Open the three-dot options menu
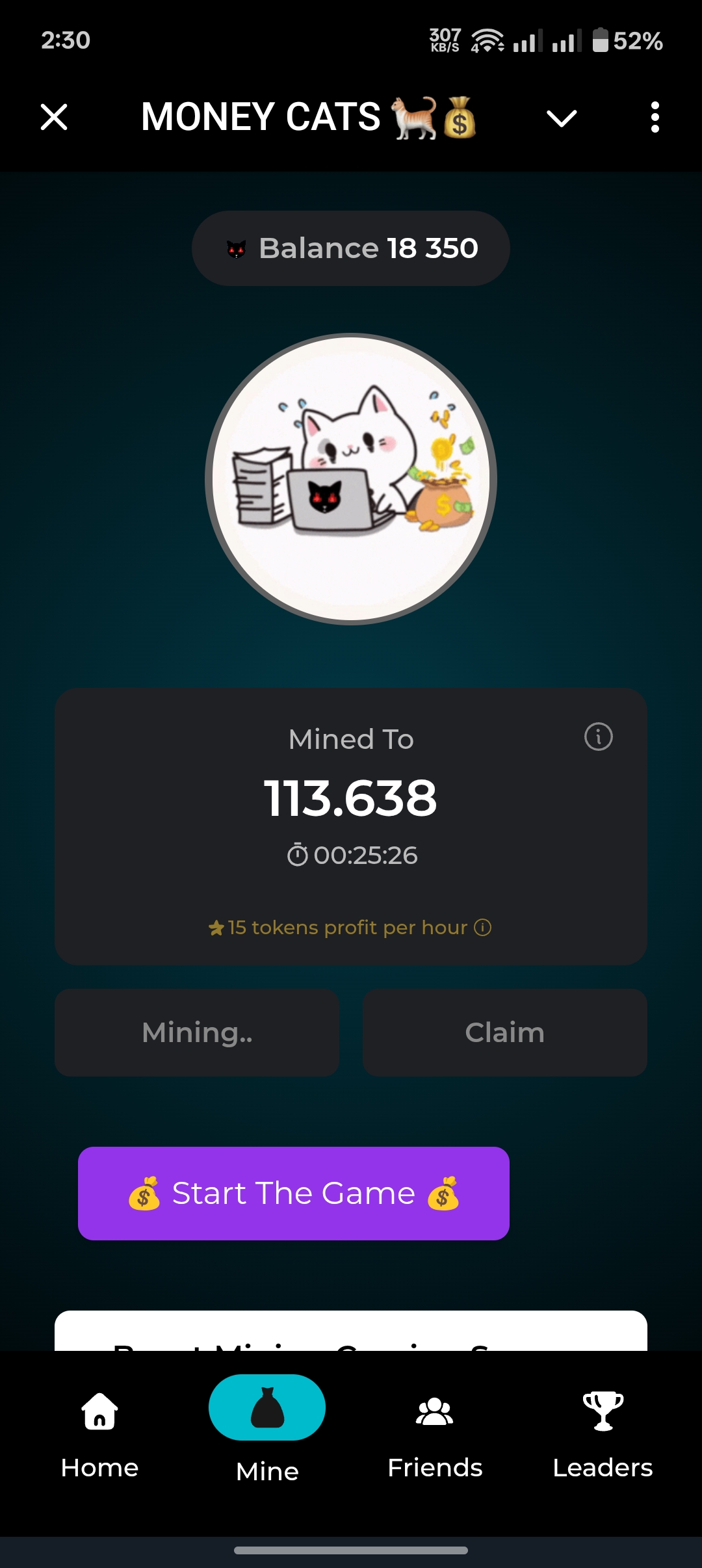This screenshot has width=702, height=1568. [655, 117]
